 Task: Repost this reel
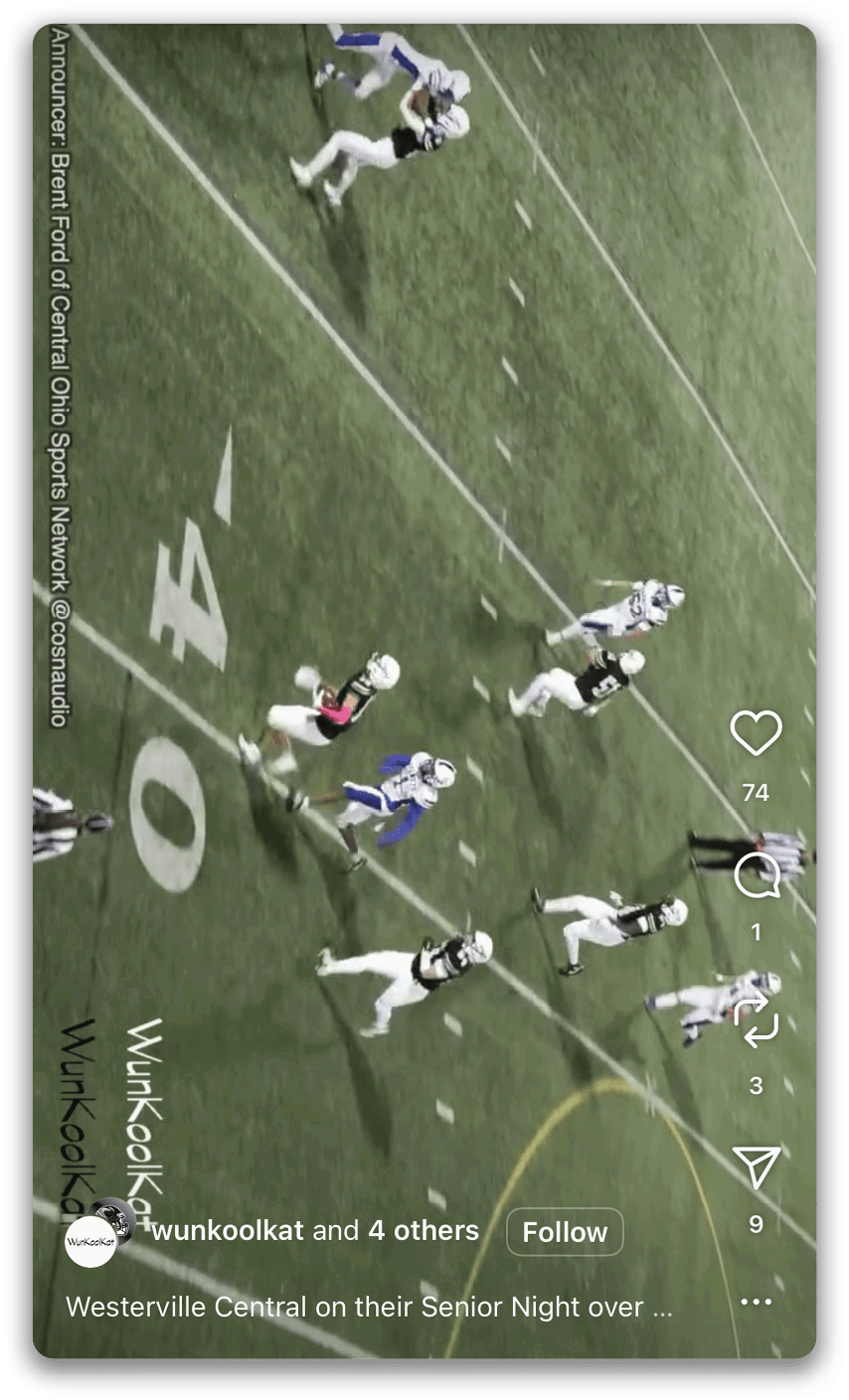point(756,1023)
